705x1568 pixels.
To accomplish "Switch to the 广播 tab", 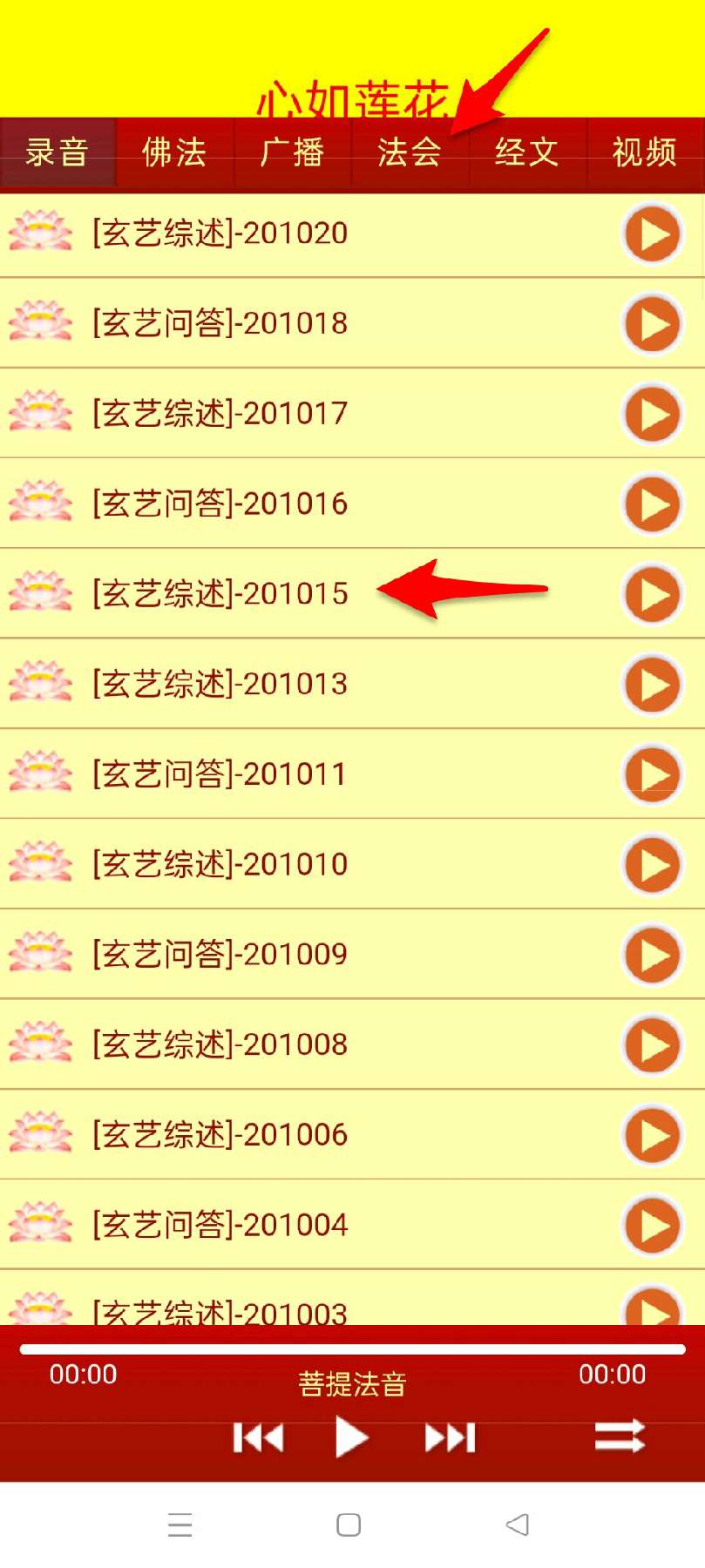I will click(x=292, y=152).
